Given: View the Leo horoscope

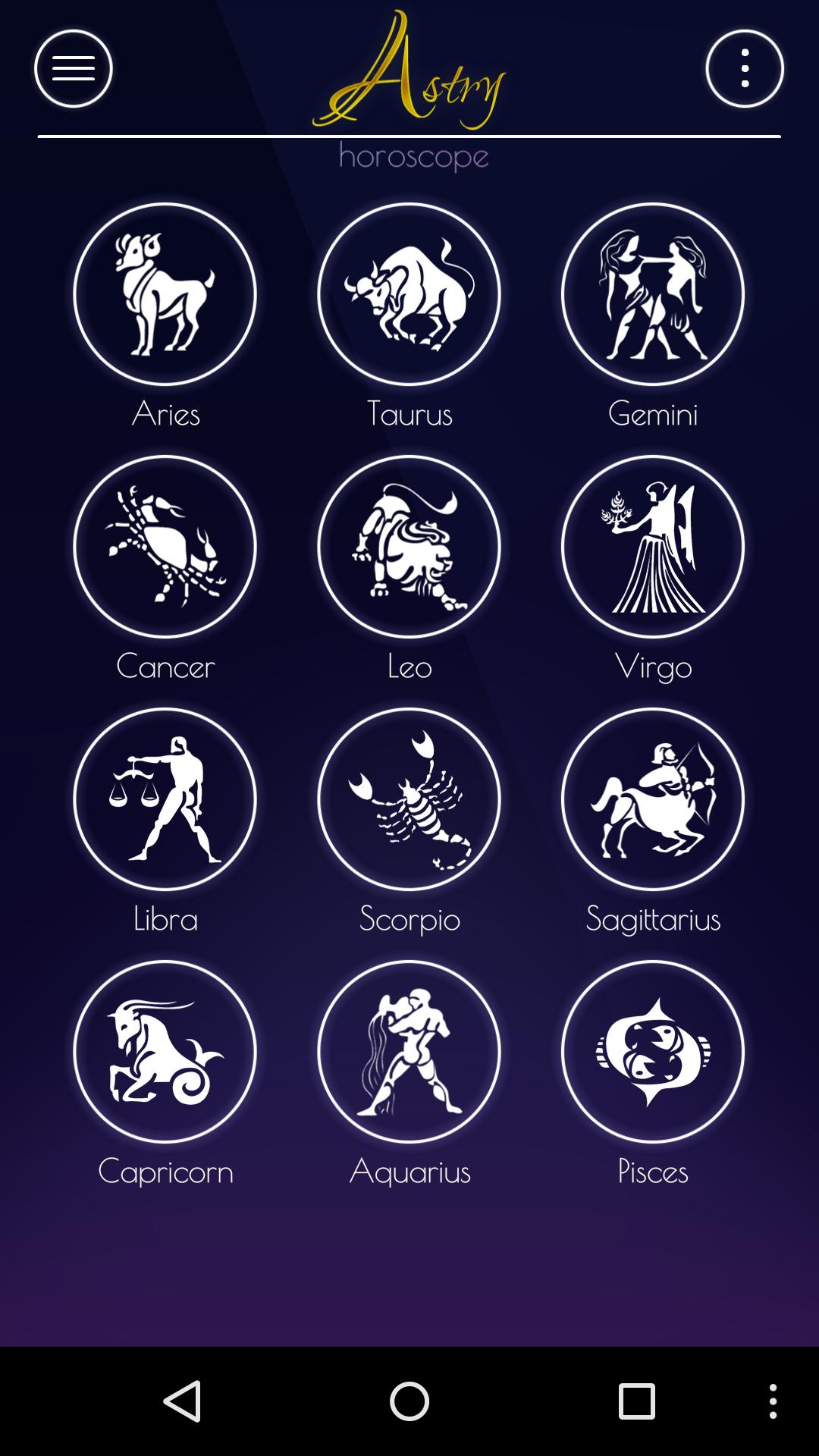Looking at the screenshot, I should pyautogui.click(x=409, y=547).
